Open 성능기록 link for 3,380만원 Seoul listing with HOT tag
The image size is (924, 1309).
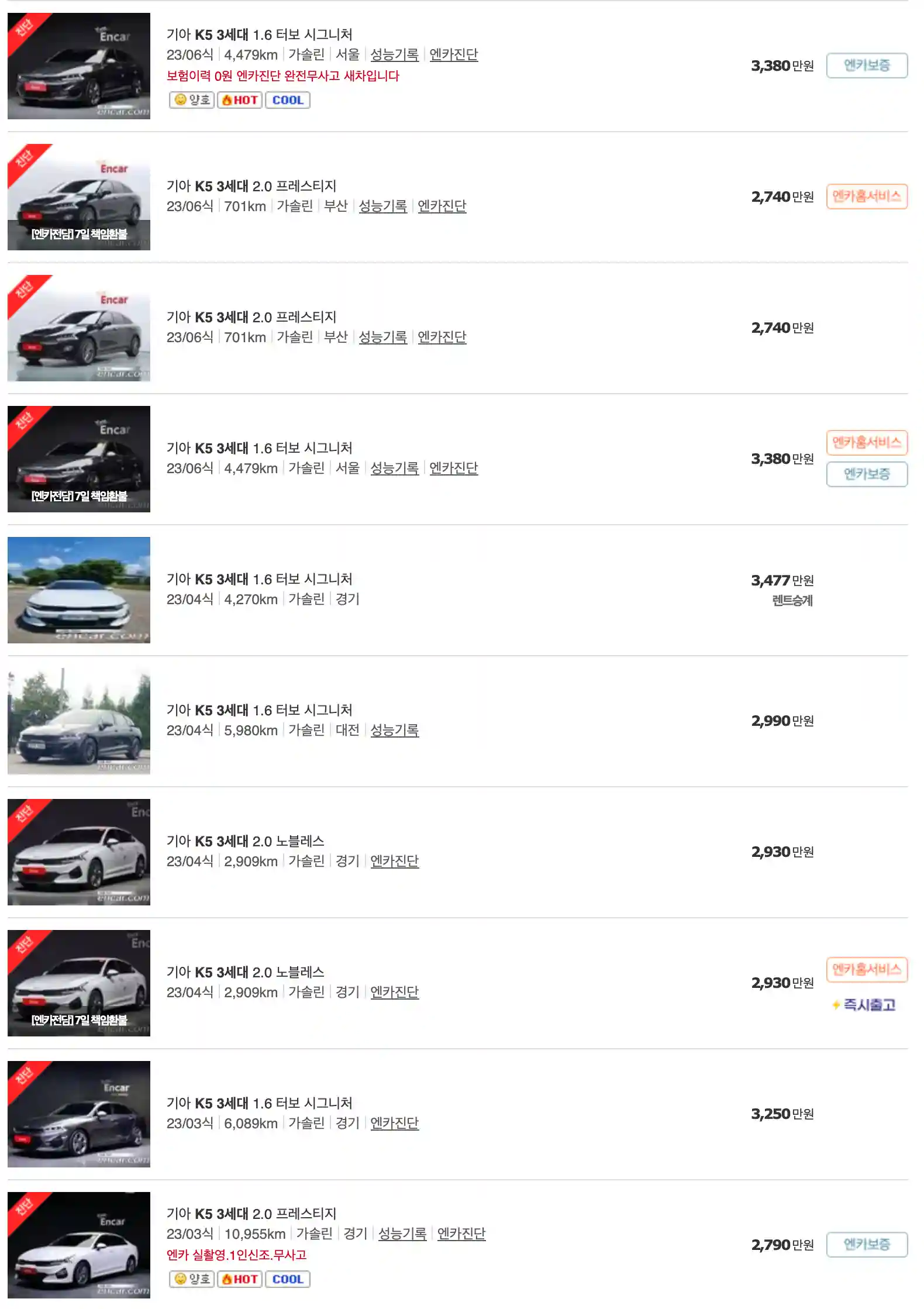[x=394, y=55]
